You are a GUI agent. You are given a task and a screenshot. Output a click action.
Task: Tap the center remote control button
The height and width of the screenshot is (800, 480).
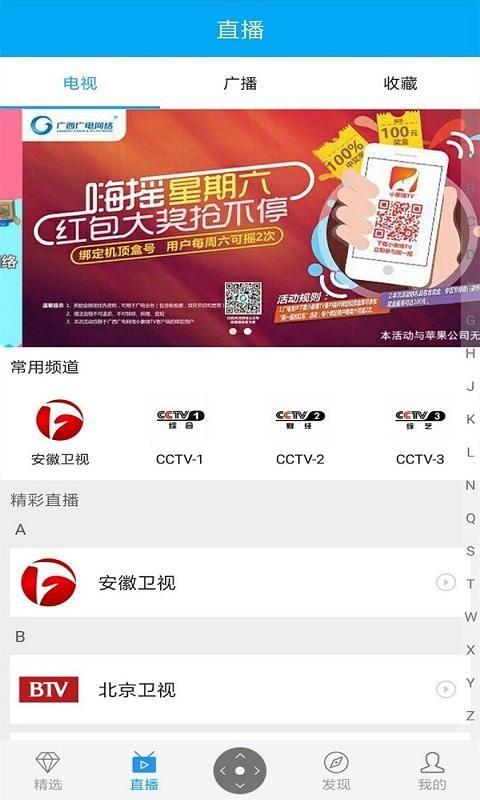tap(240, 771)
